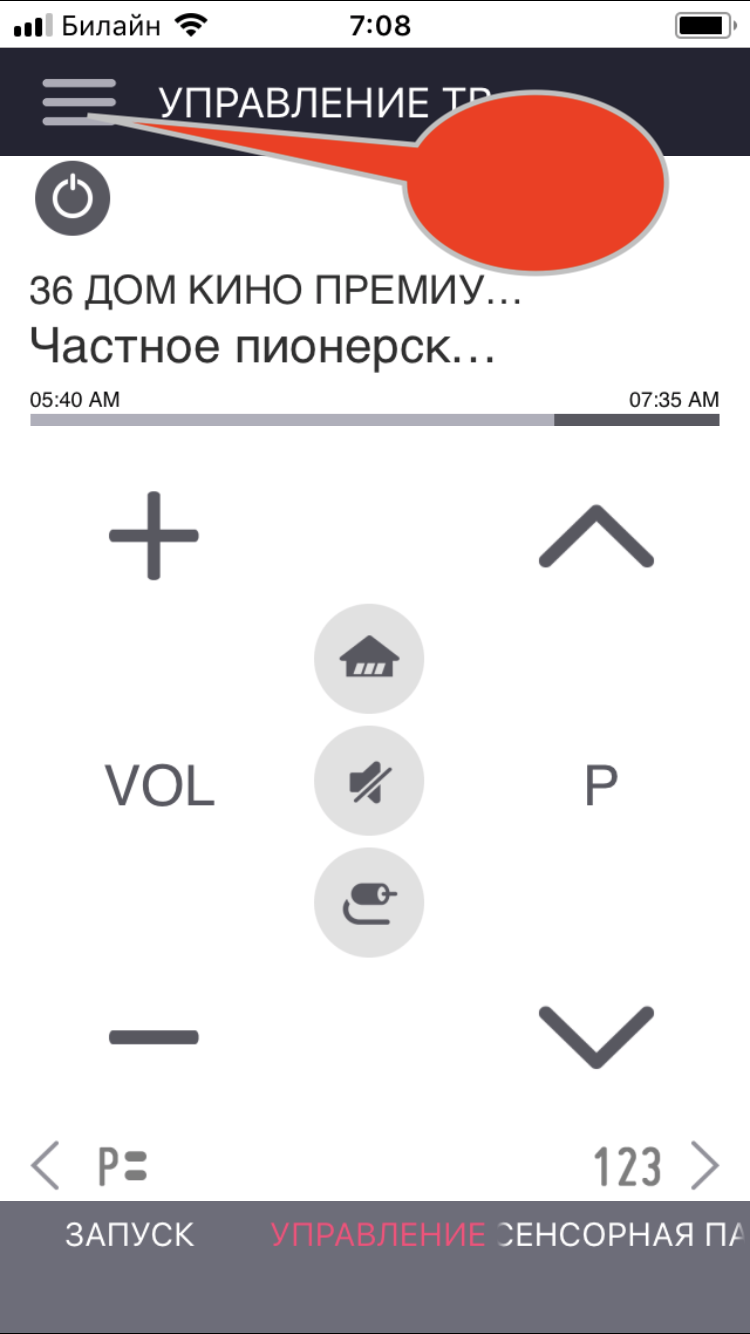Open the hamburger drawer menu
Viewport: 750px width, 1334px height.
(78, 102)
